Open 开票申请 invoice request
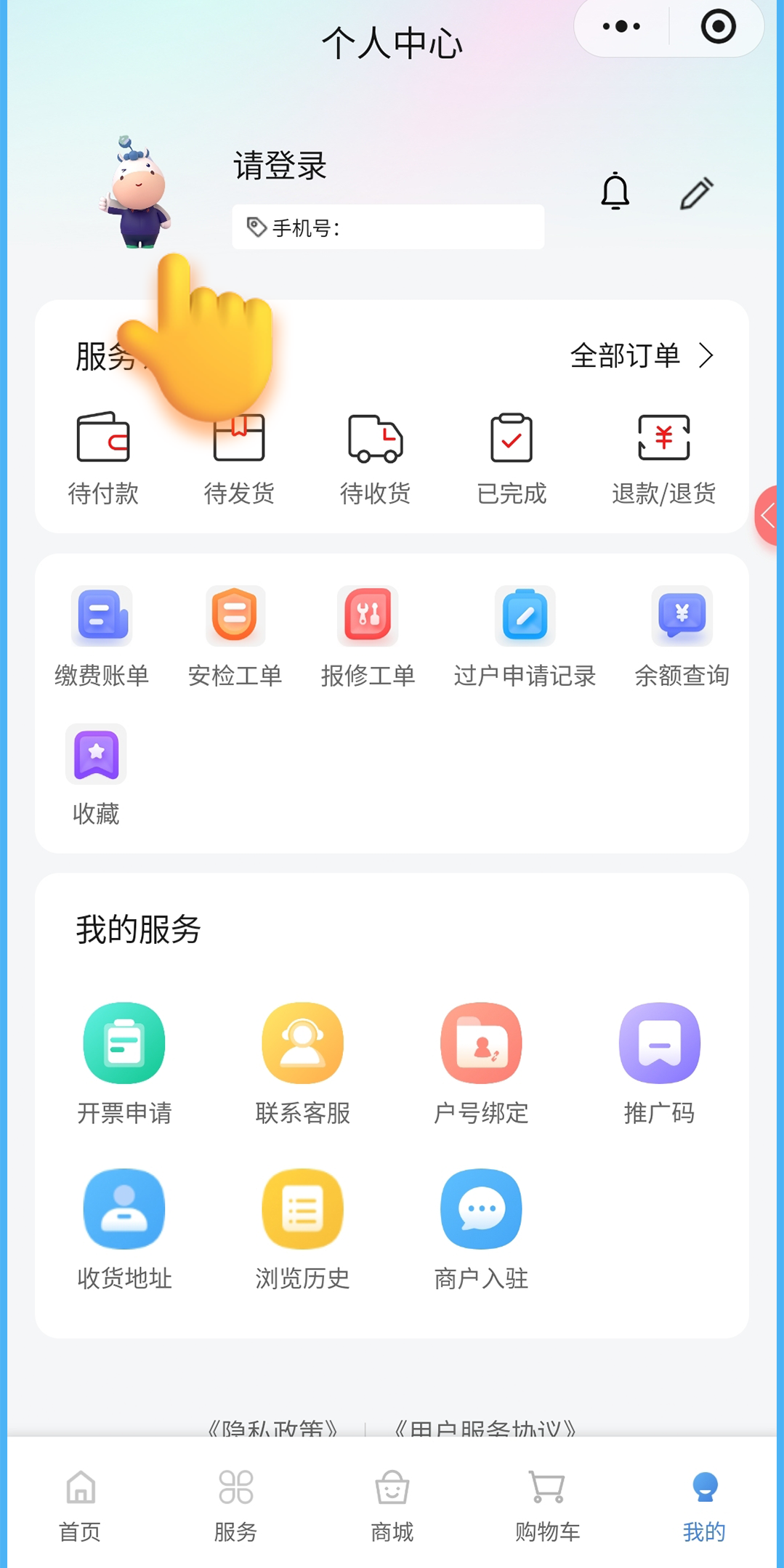784x1568 pixels. click(x=124, y=1062)
